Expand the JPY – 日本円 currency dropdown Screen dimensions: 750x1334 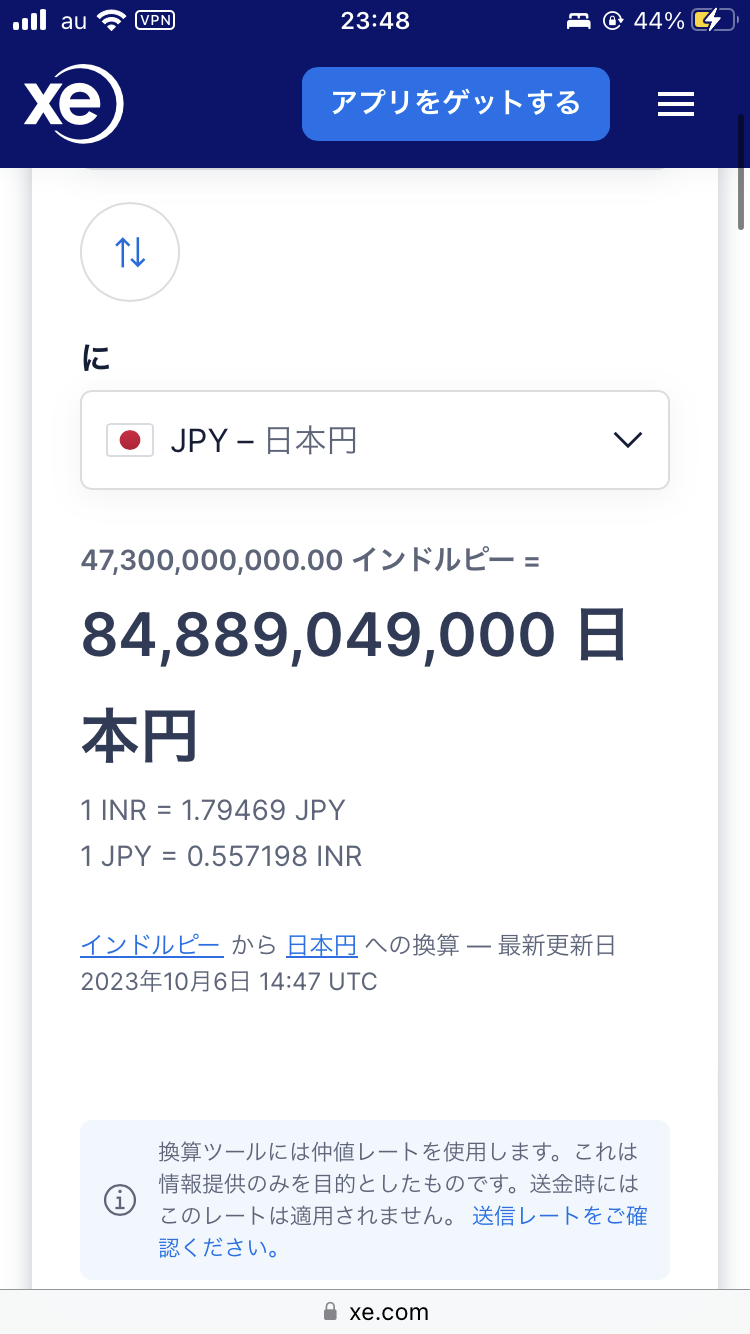pos(375,440)
